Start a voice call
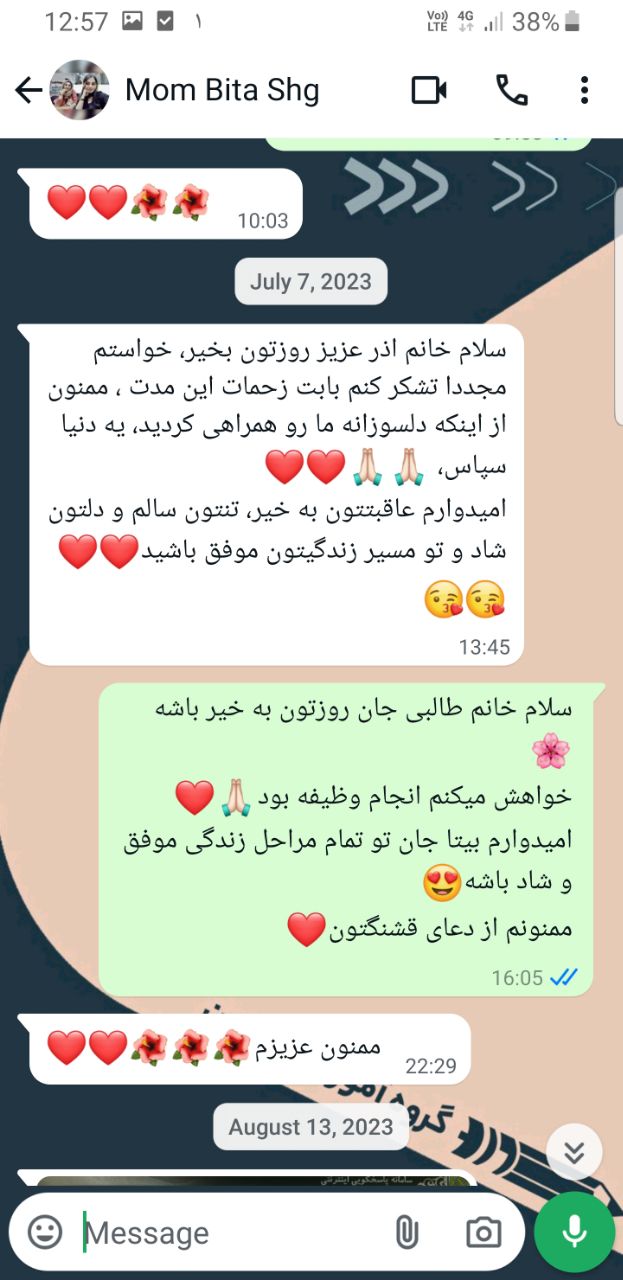 point(511,91)
